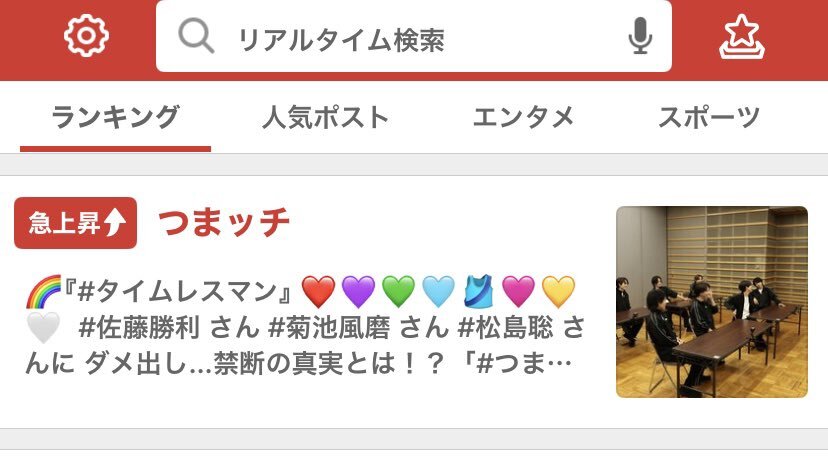Select the エンタメ tab
This screenshot has height=465, width=828.
coord(523,117)
